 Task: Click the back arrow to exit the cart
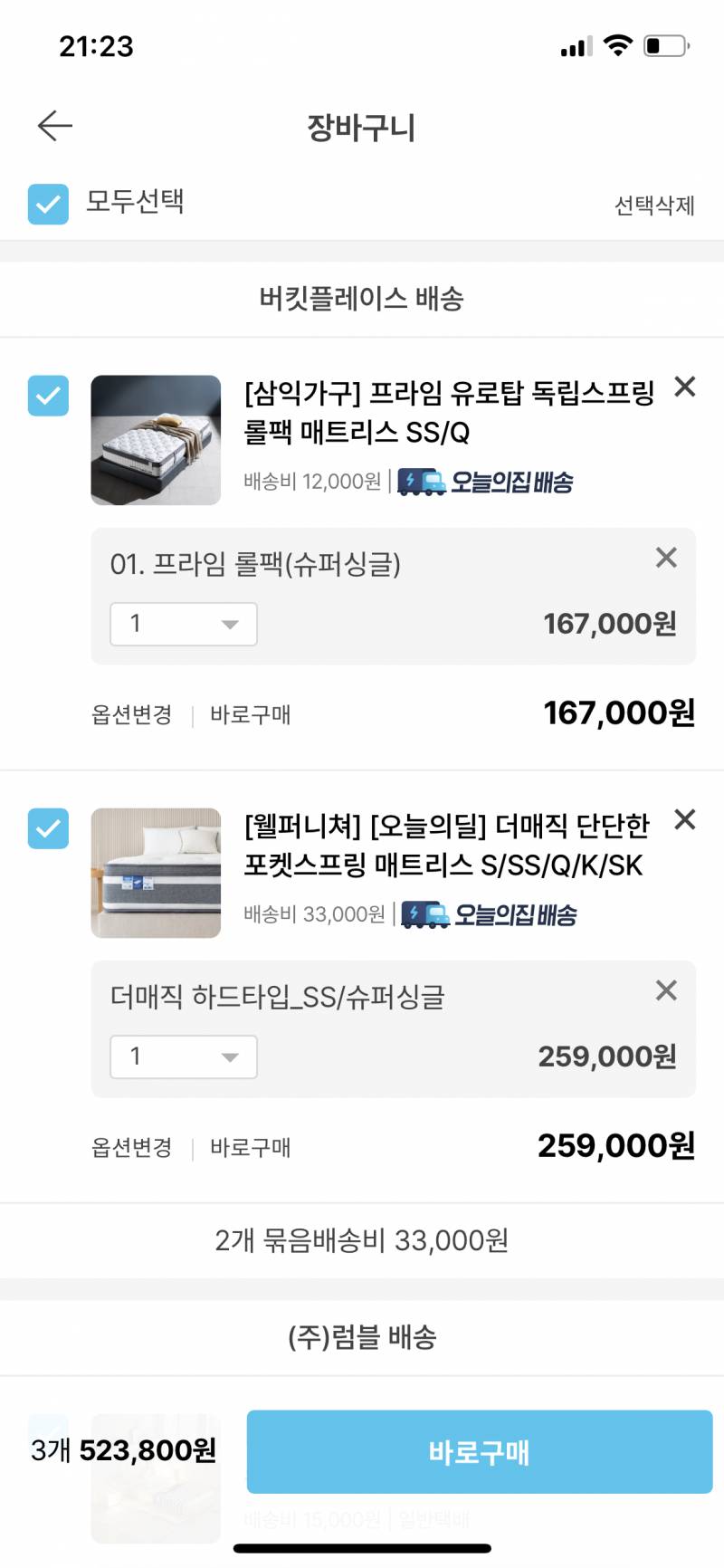pos(54,125)
